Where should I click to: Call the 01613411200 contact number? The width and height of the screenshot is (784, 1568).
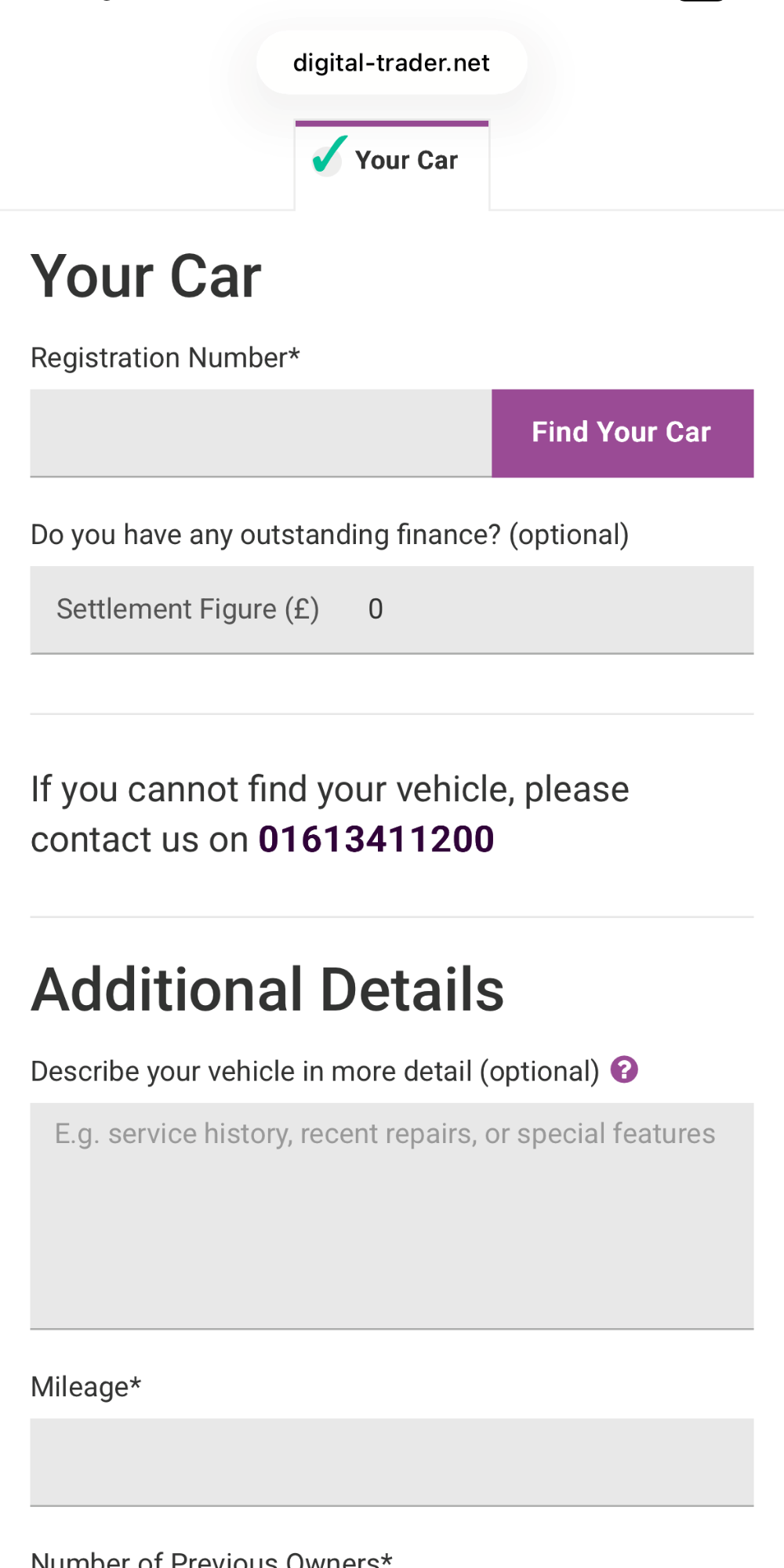click(376, 840)
